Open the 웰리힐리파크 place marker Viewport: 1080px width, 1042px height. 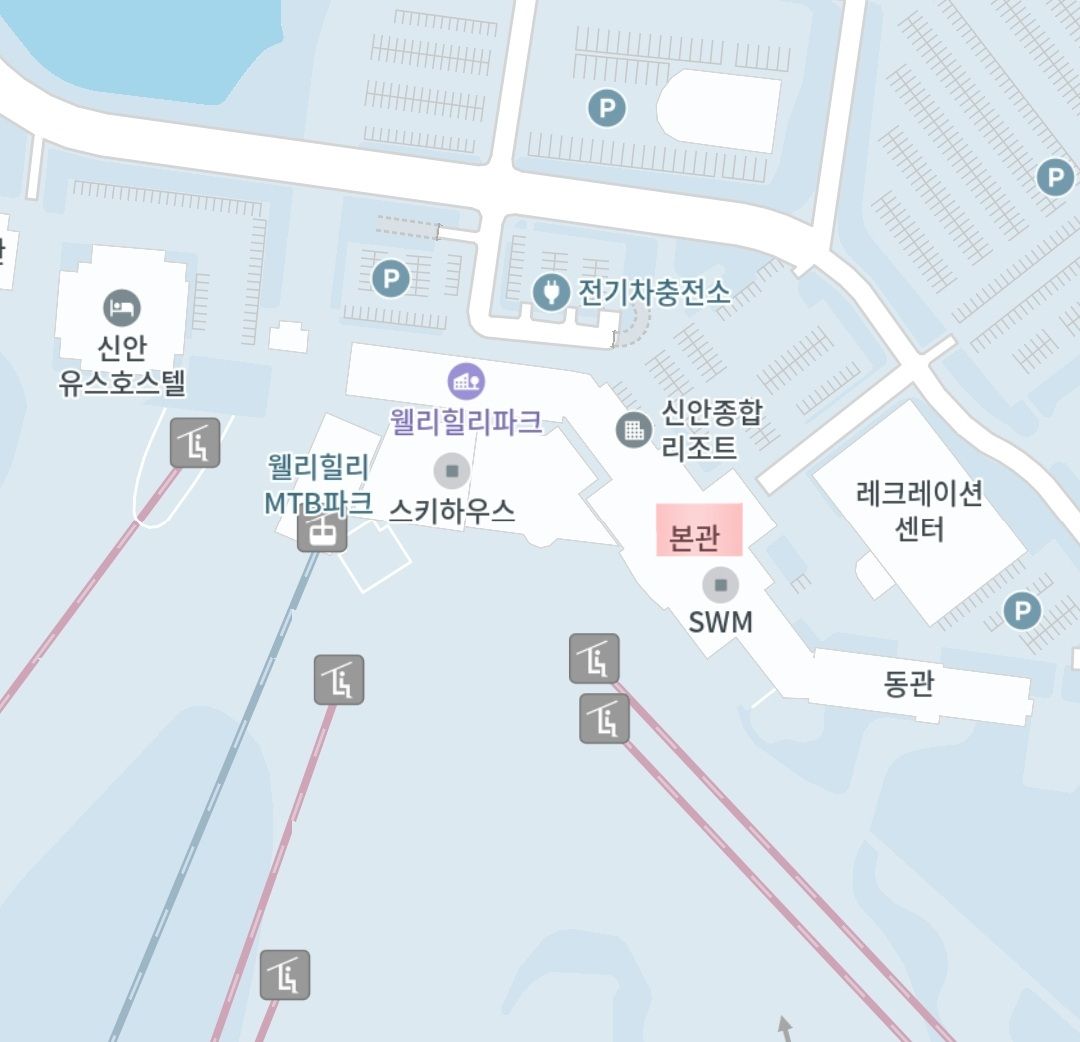click(x=467, y=380)
